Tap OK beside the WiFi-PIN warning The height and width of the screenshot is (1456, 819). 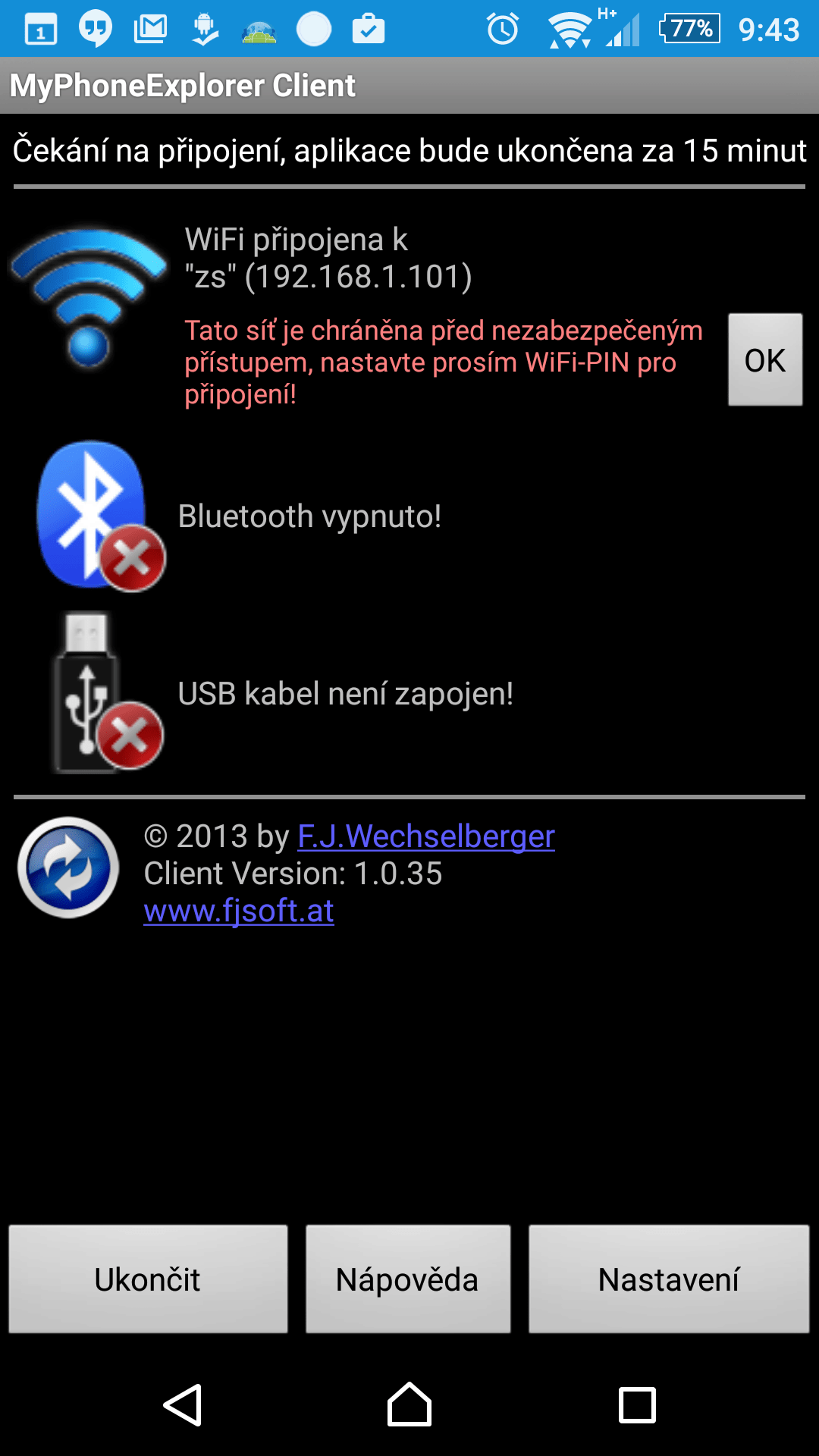click(765, 359)
